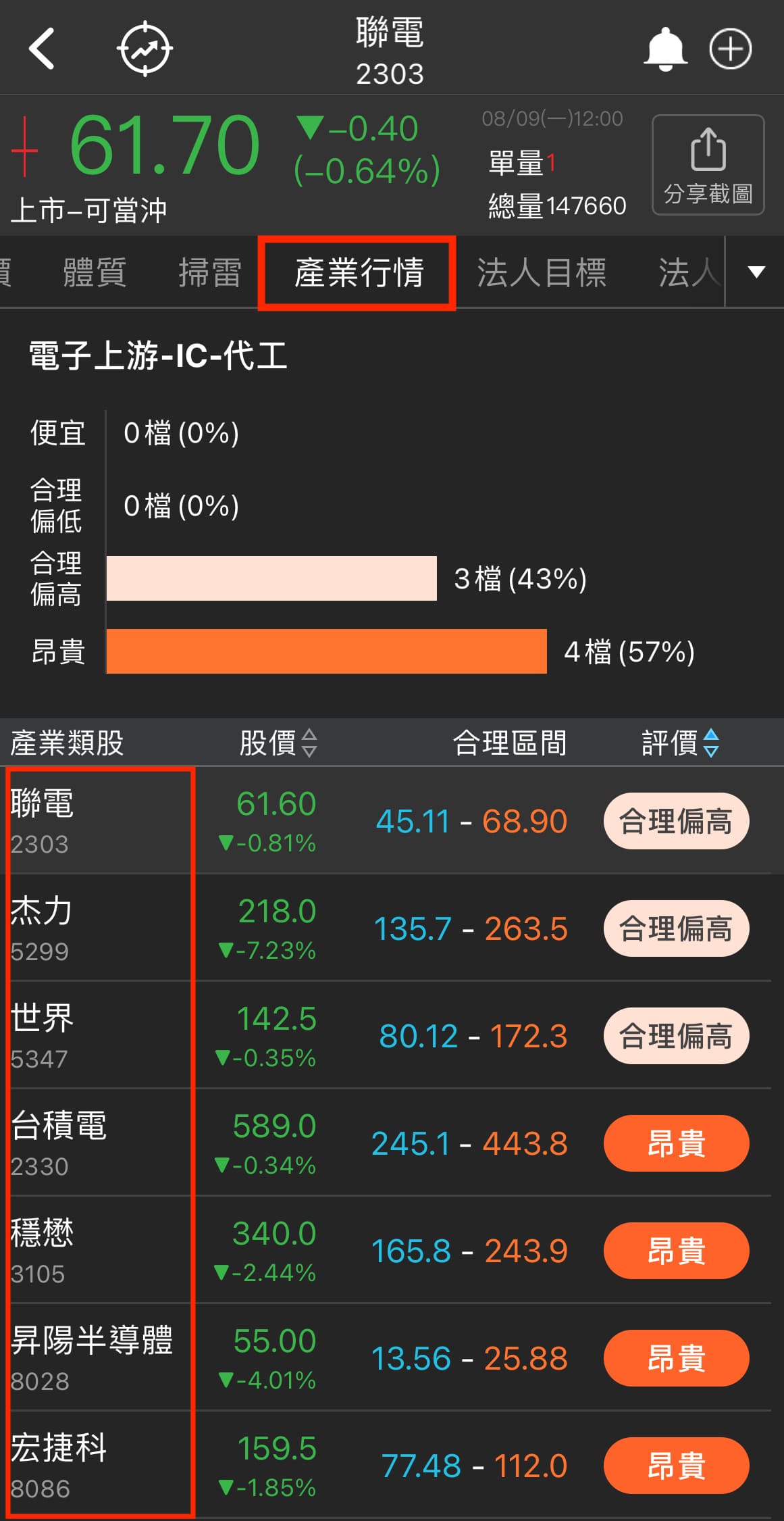Switch to the 體質 tab
784x1521 pixels.
click(x=95, y=272)
